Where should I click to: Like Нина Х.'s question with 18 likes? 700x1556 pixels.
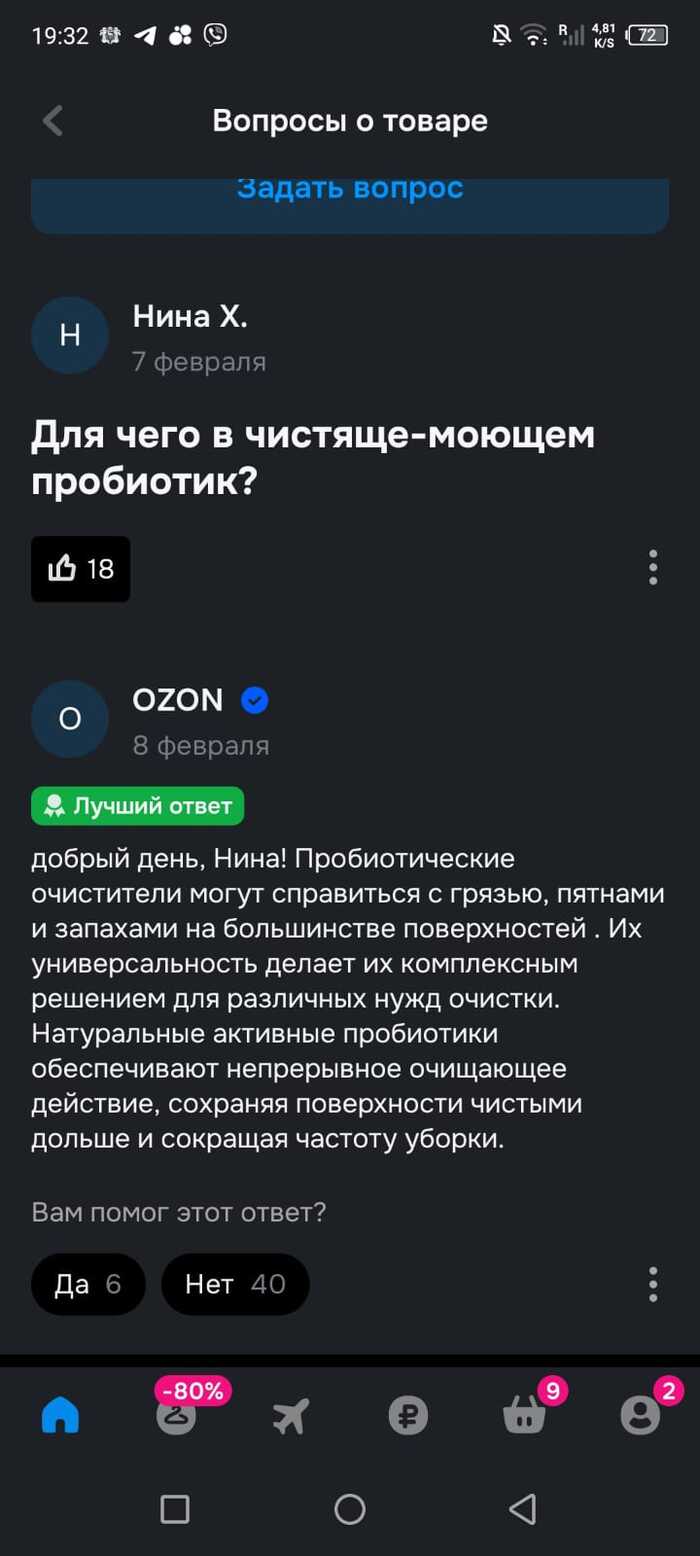pos(81,569)
